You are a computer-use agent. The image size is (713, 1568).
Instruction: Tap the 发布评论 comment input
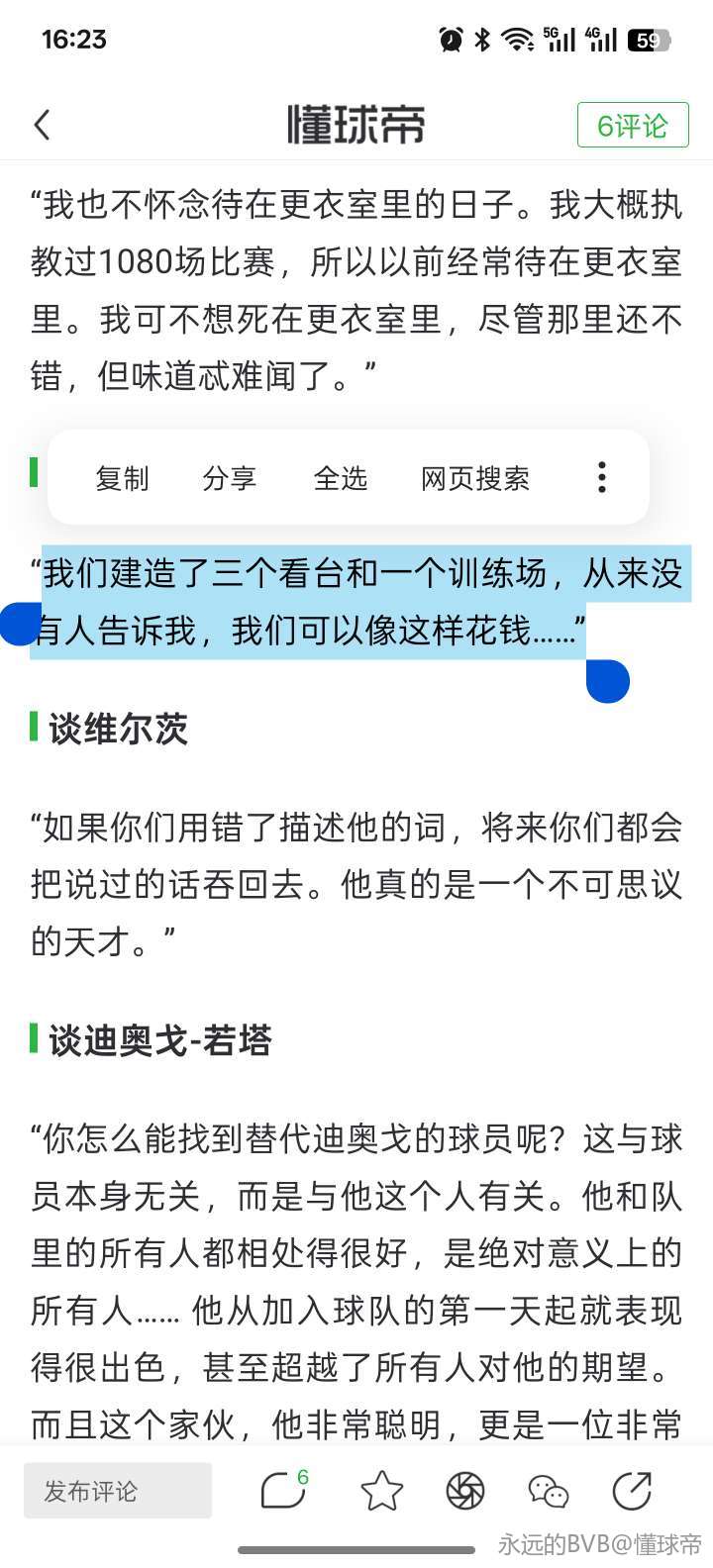tap(118, 1491)
